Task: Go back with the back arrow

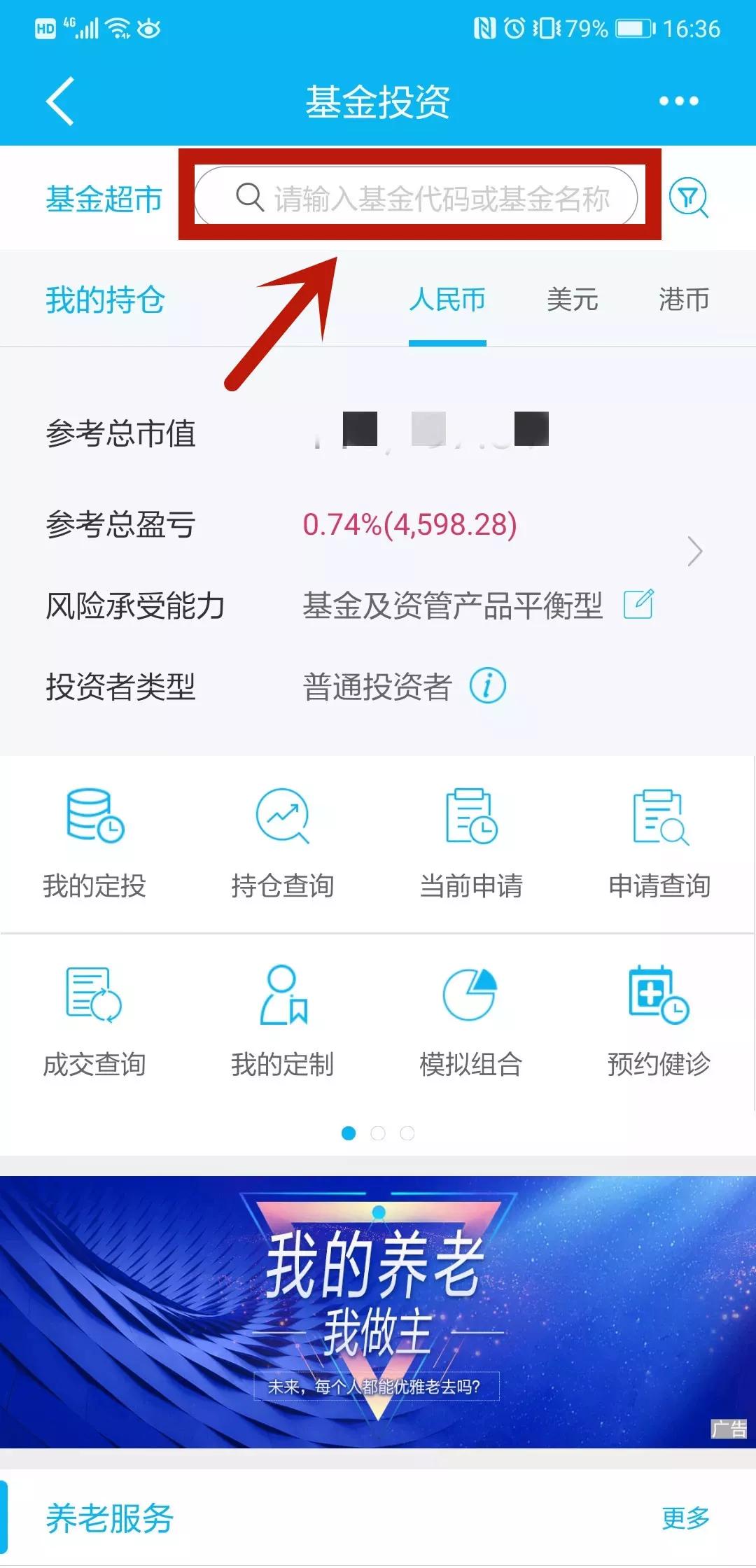Action: click(57, 100)
